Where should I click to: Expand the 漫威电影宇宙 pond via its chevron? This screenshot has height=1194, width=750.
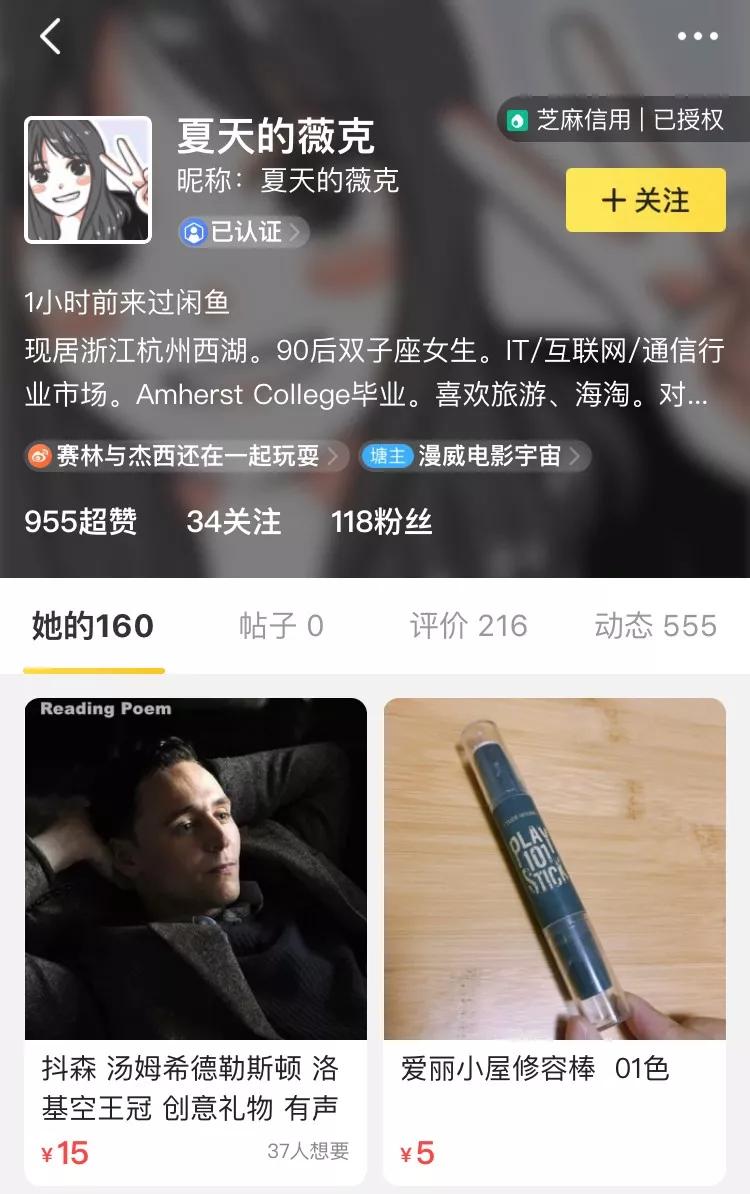coord(574,455)
